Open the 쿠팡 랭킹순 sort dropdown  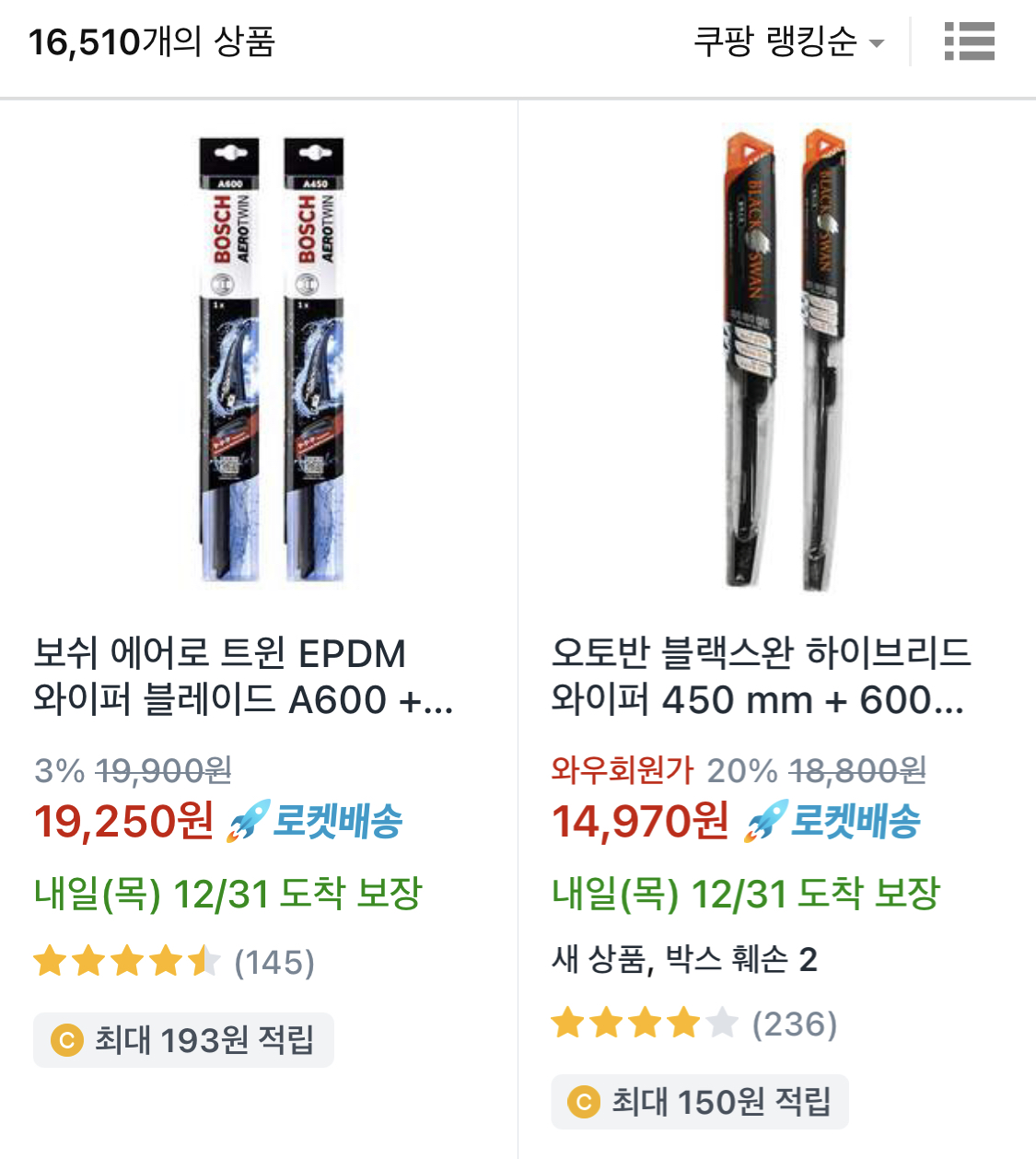click(787, 42)
